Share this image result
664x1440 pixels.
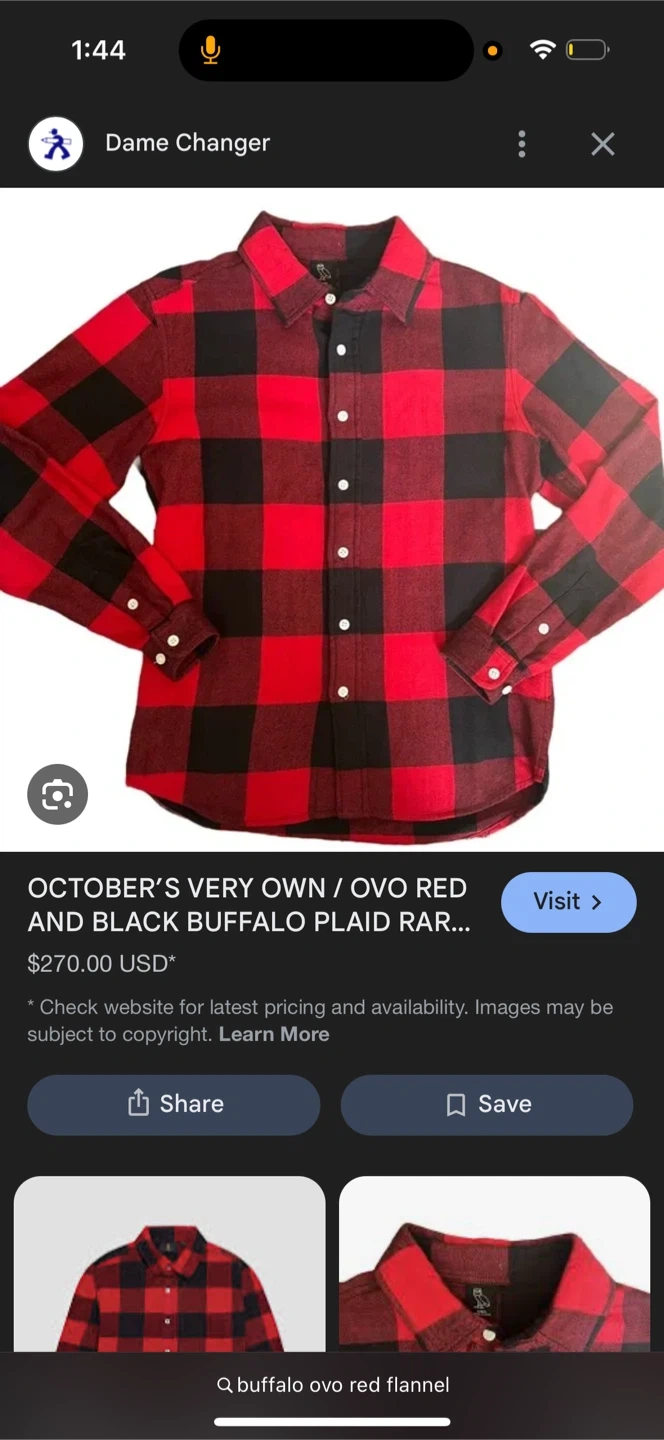pyautogui.click(x=174, y=1104)
